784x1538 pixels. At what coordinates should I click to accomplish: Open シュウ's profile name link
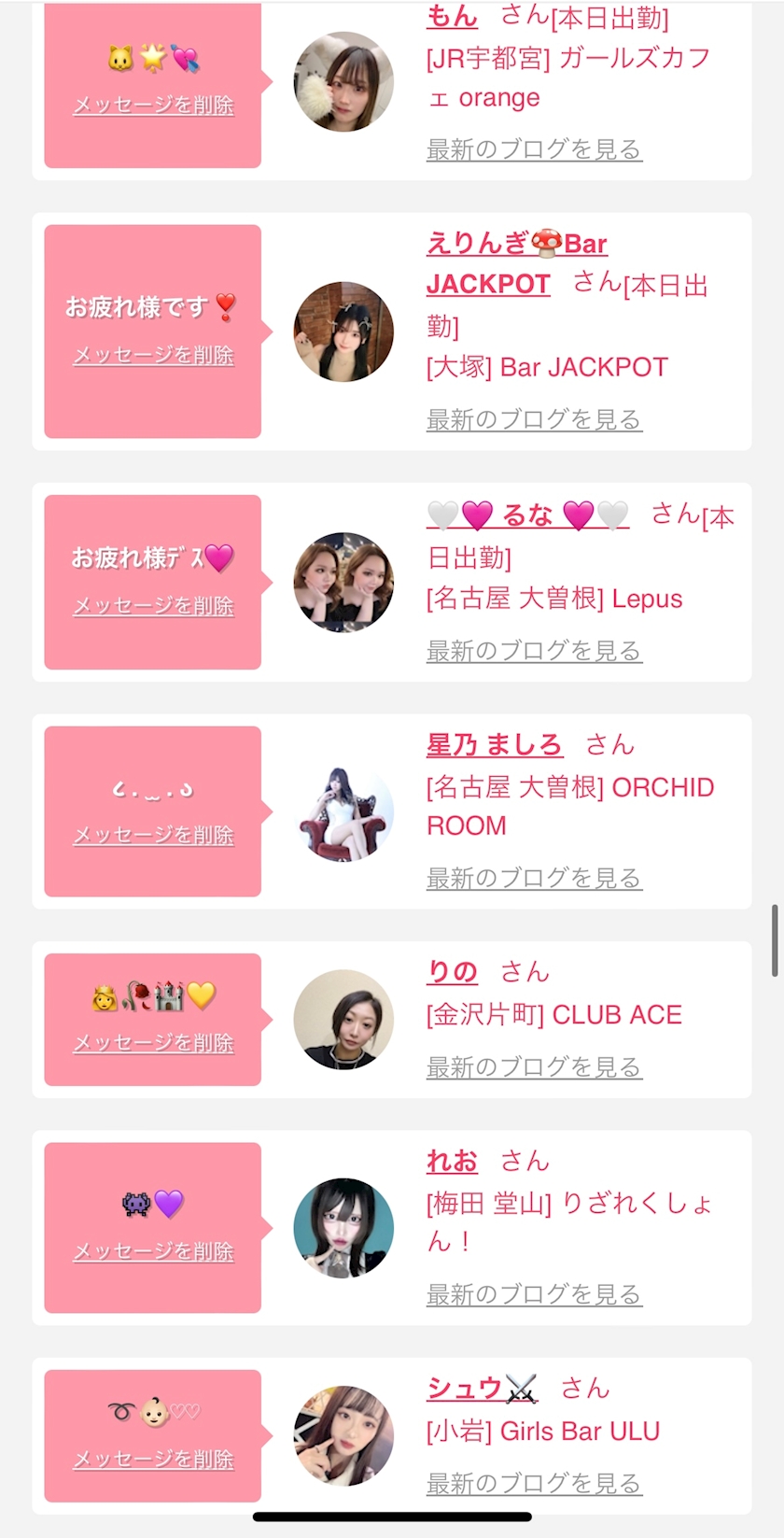481,1389
